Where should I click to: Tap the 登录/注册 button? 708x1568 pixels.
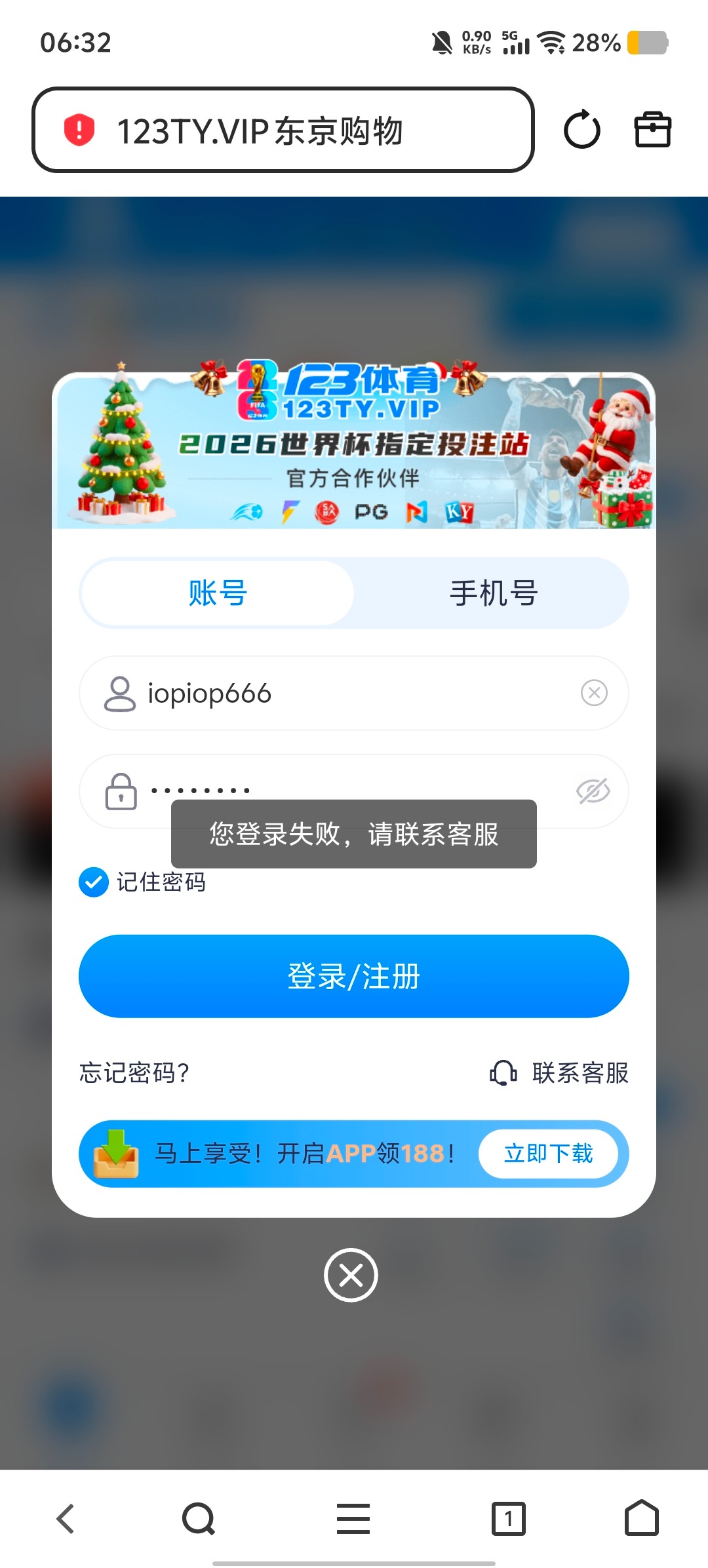[x=354, y=976]
